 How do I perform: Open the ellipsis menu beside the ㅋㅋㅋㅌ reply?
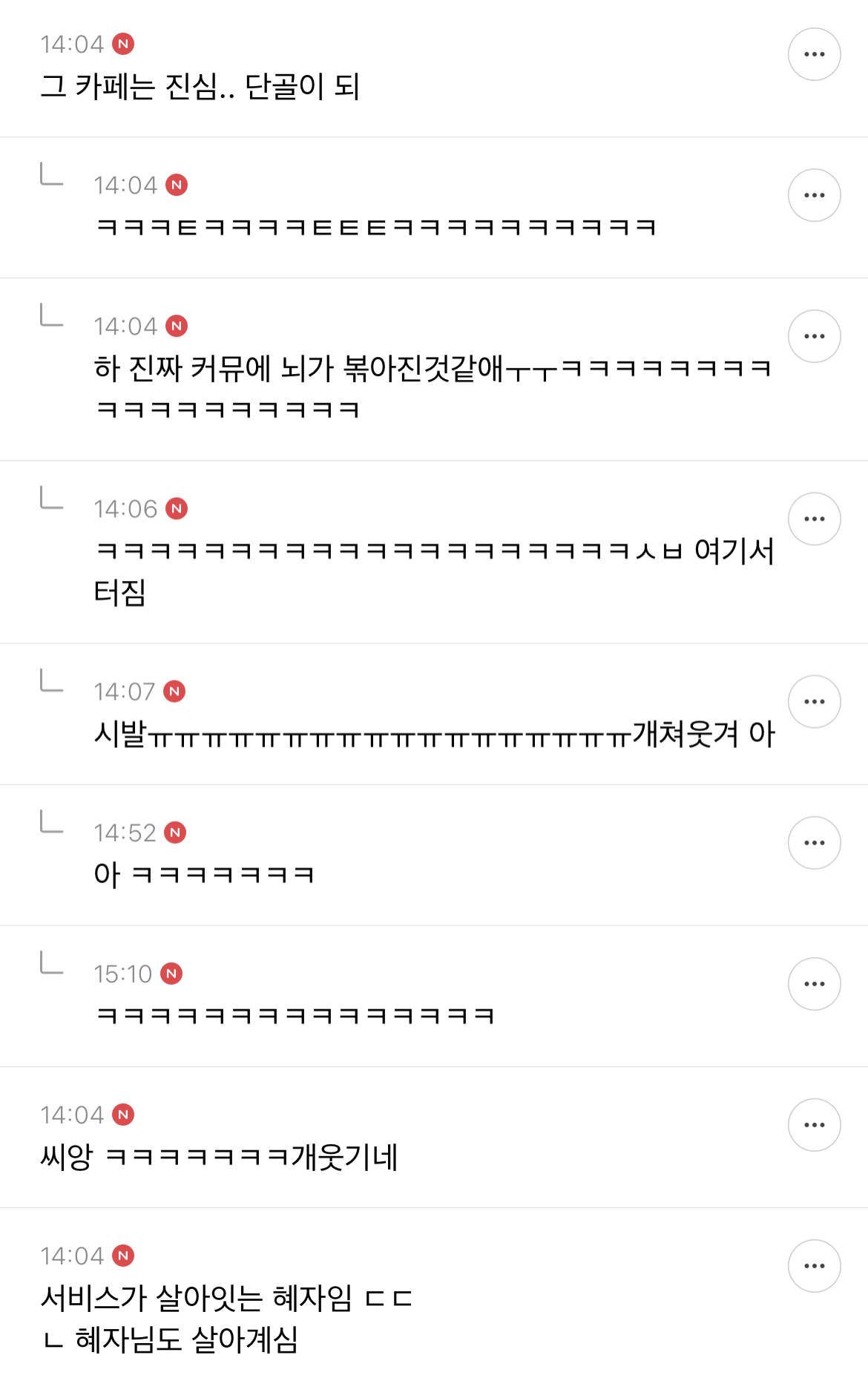pos(815,193)
